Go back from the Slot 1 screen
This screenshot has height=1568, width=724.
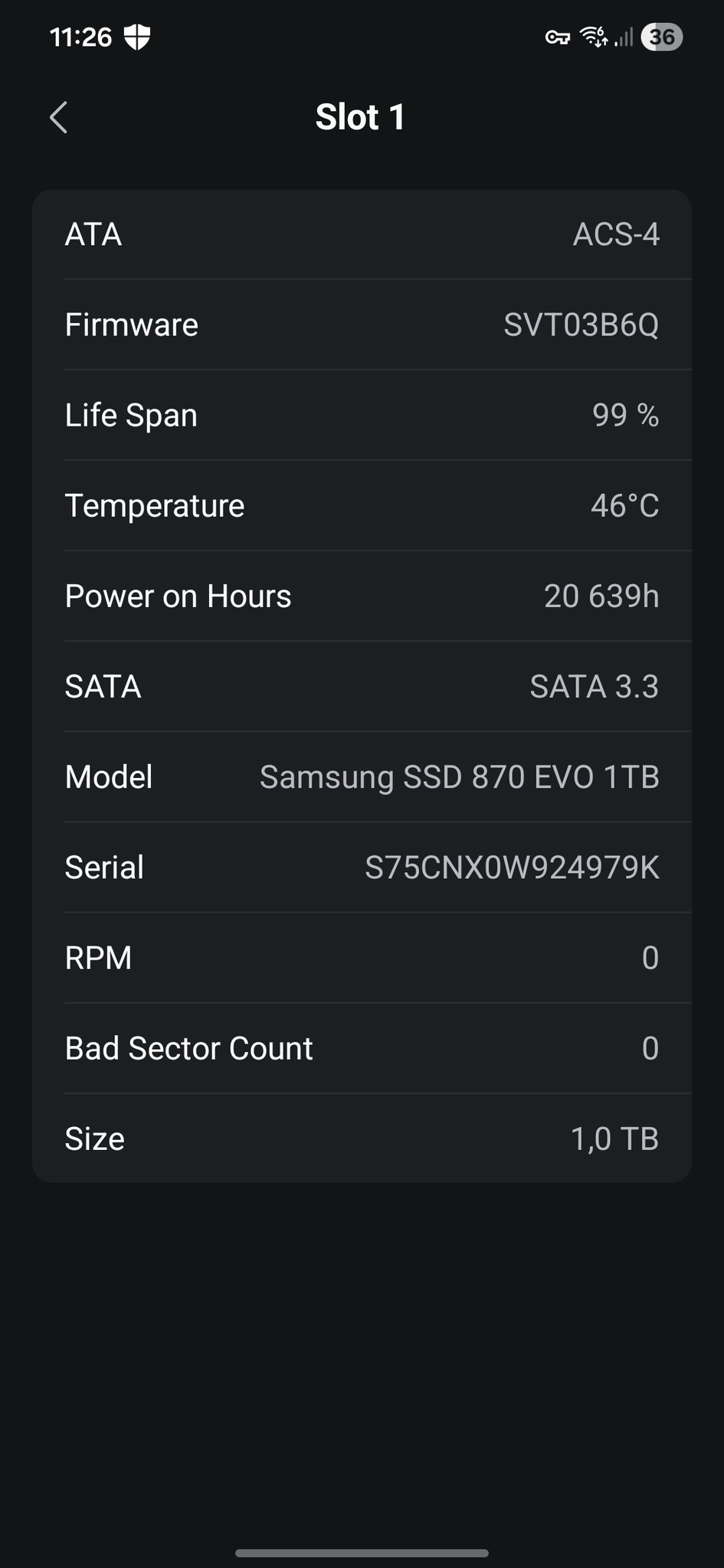coord(59,117)
